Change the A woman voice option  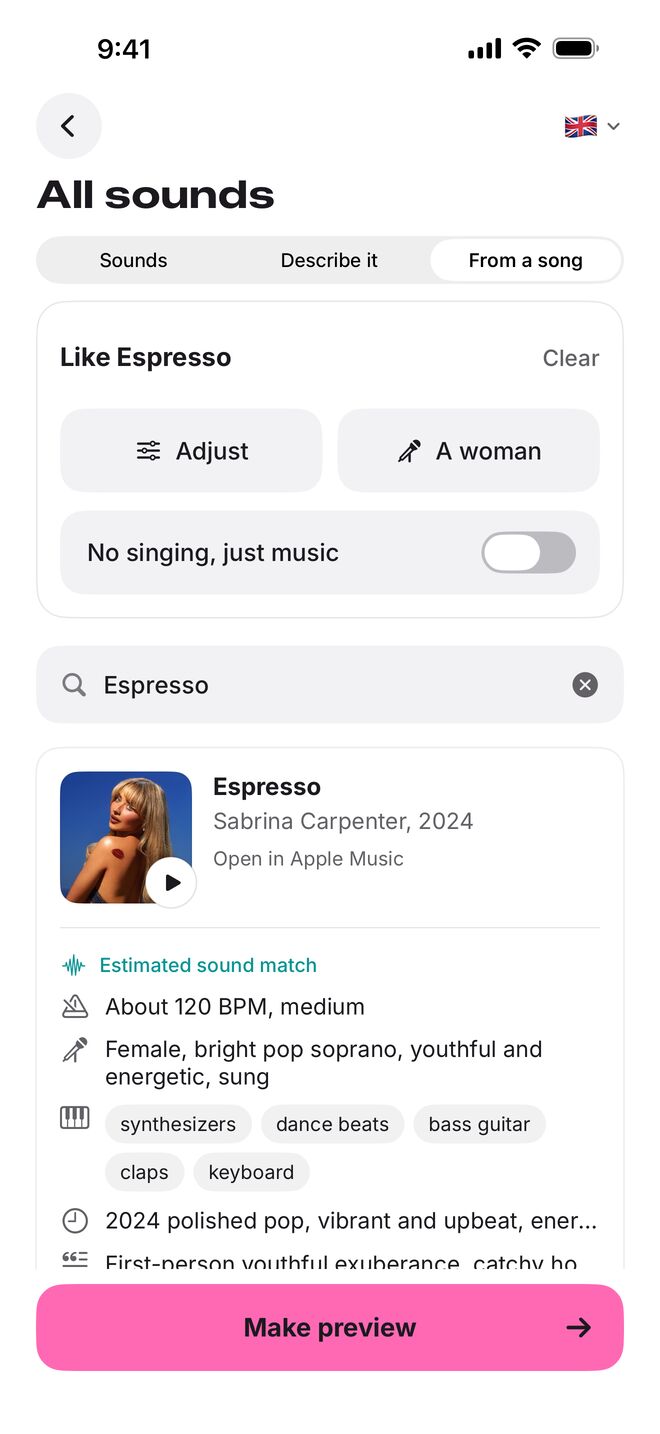[x=468, y=451]
